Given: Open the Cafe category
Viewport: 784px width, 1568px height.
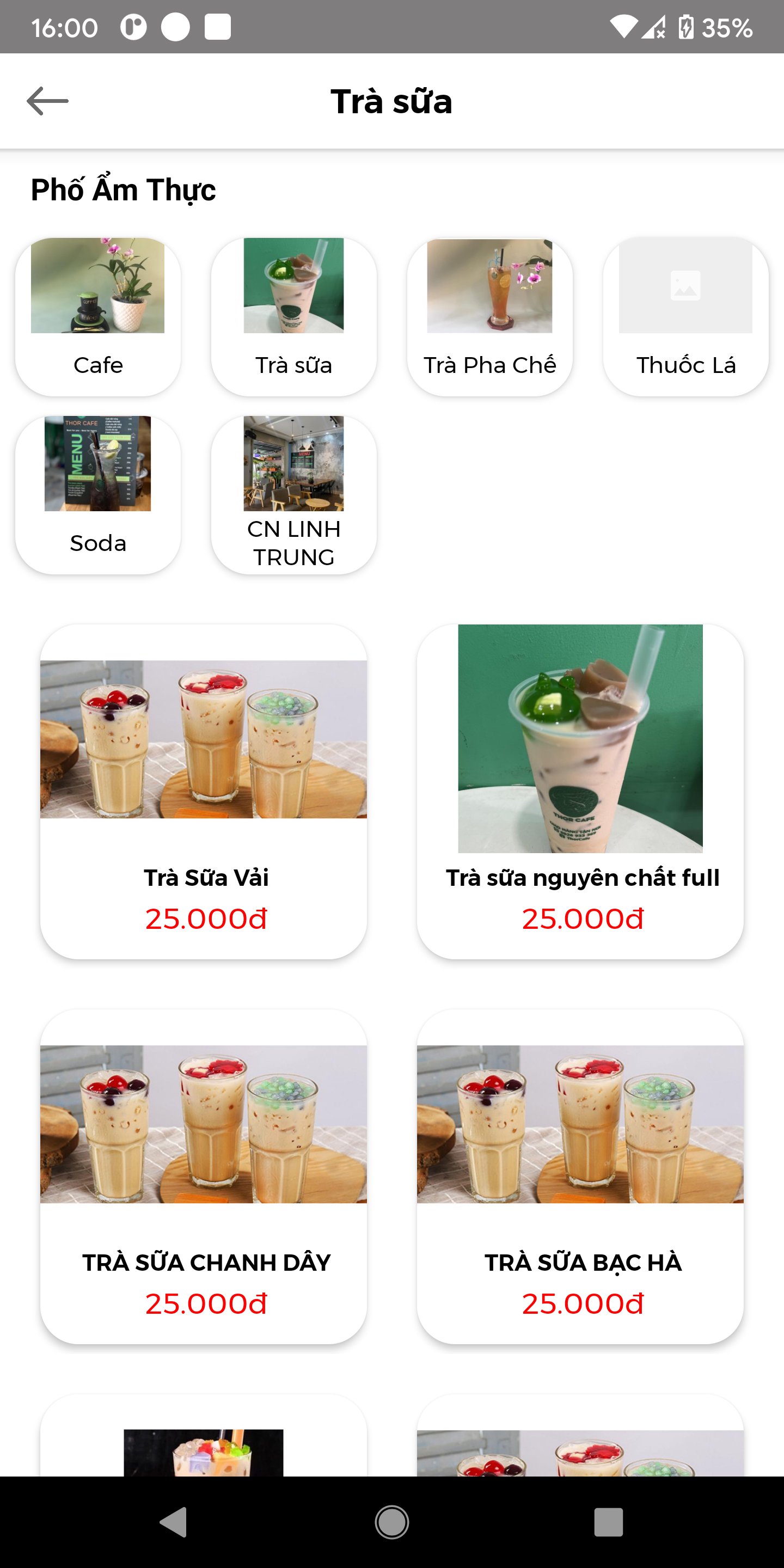Looking at the screenshot, I should (98, 316).
